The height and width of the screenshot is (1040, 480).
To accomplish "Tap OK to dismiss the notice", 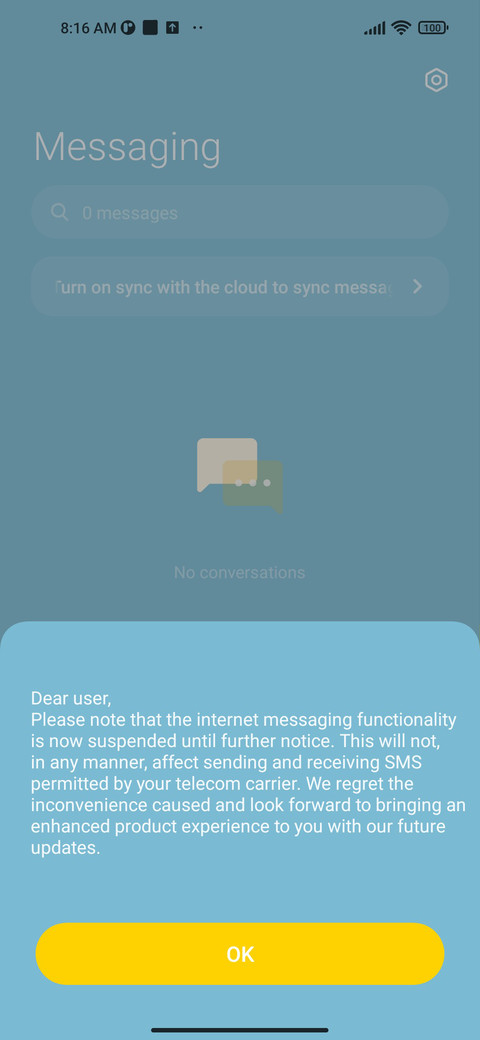I will 239,954.
